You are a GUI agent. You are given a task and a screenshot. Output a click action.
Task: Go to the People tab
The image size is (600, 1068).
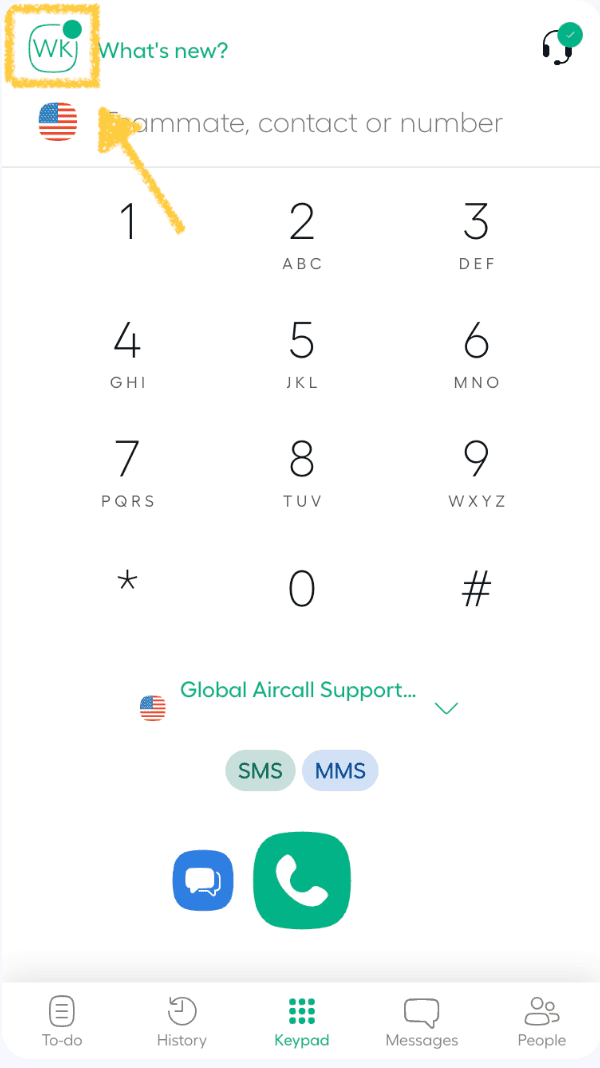click(541, 1021)
